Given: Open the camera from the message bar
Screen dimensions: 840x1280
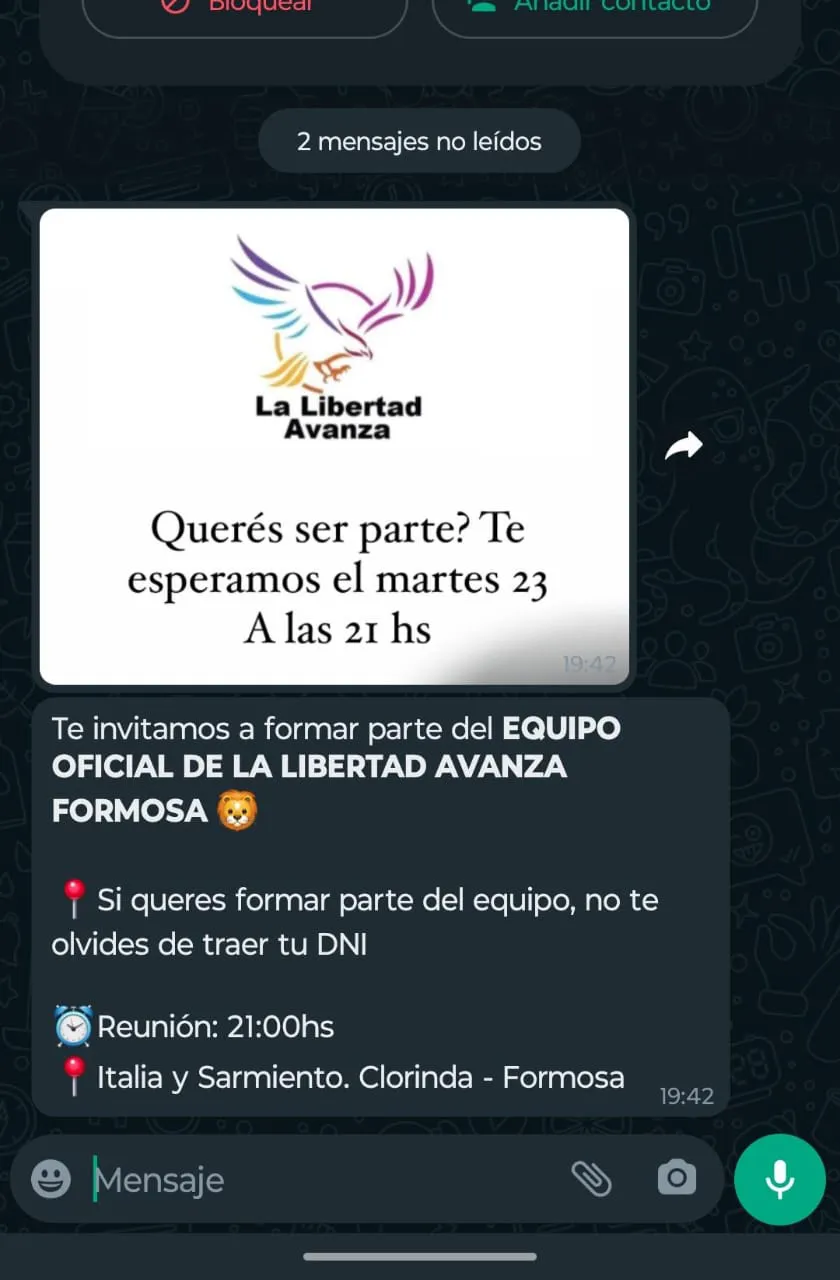Looking at the screenshot, I should pos(677,1178).
